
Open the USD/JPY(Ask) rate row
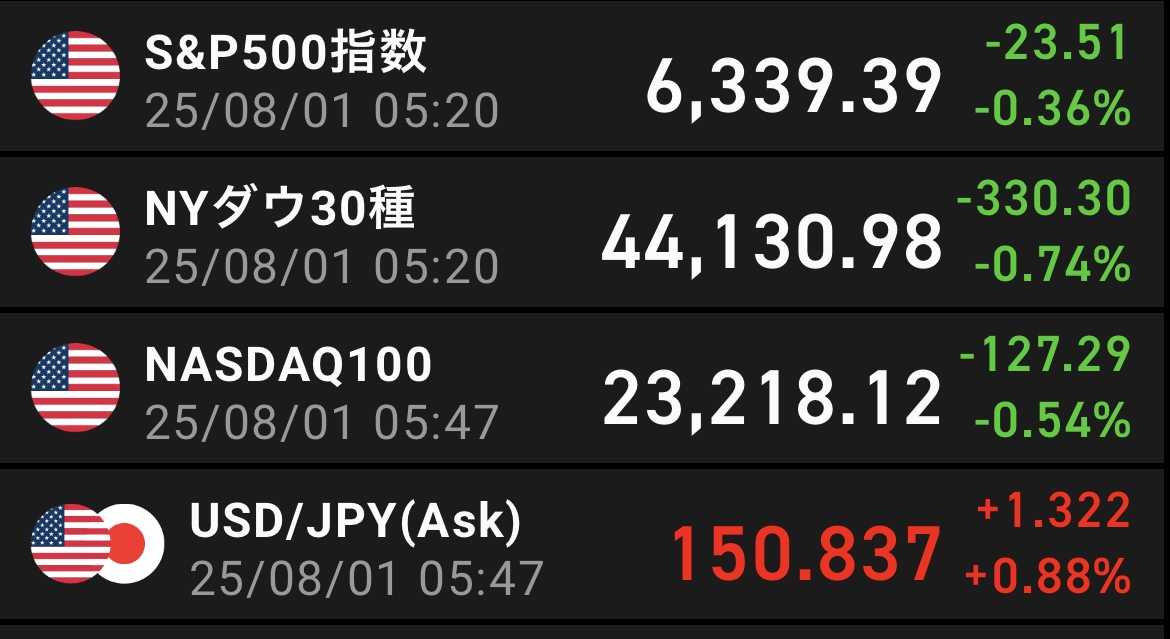click(585, 544)
